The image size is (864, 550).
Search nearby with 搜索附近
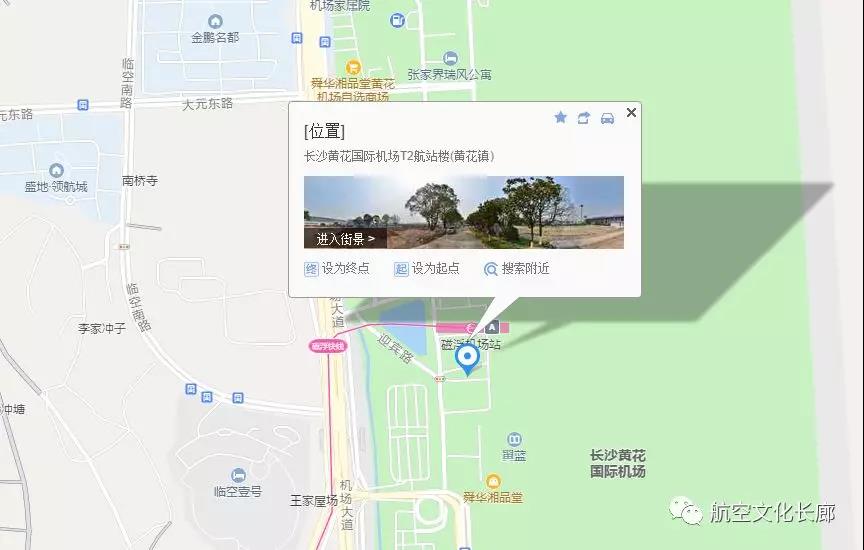point(517,268)
